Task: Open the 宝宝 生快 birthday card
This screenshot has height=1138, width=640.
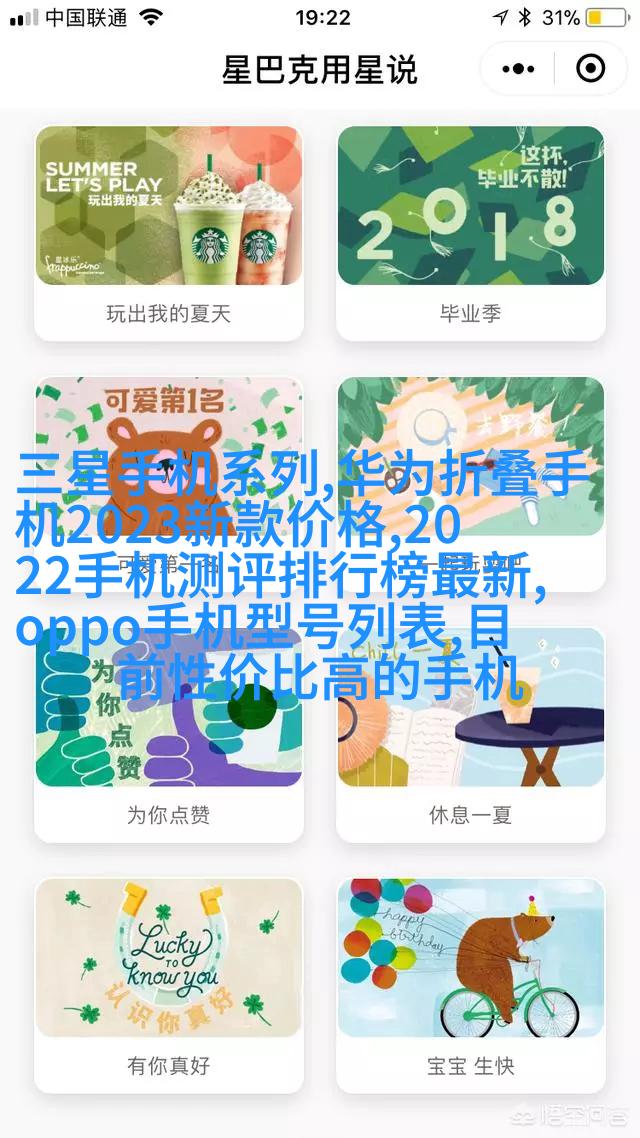Action: tap(470, 984)
